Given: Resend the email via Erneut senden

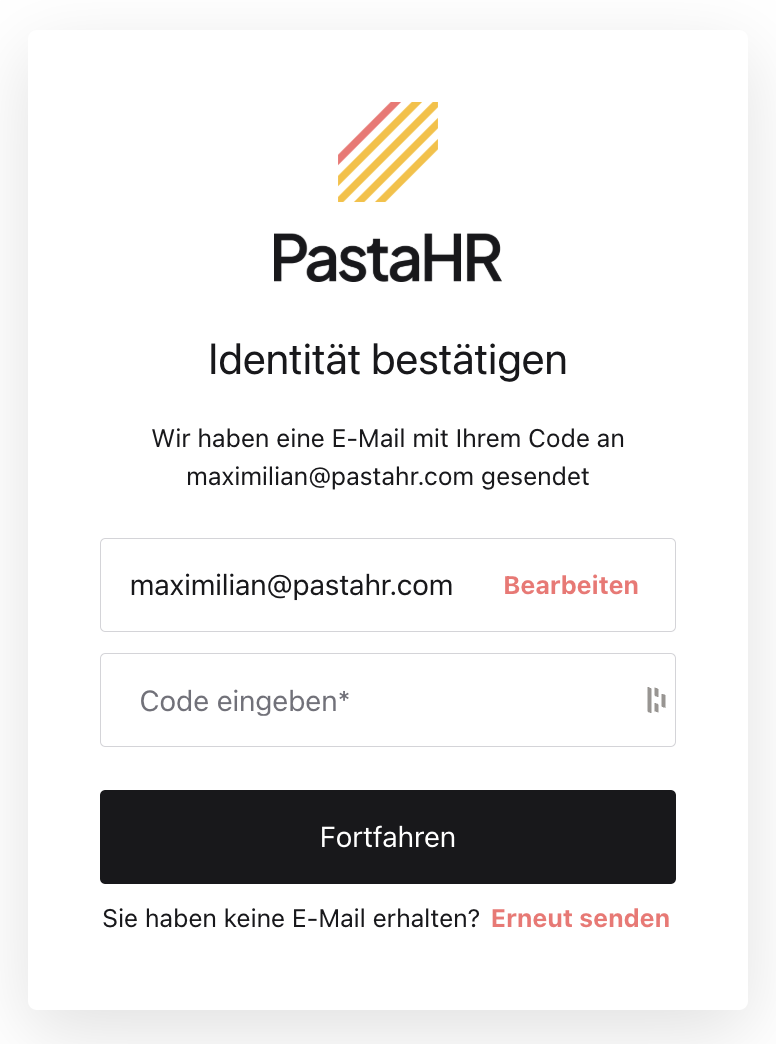Looking at the screenshot, I should pos(580,918).
